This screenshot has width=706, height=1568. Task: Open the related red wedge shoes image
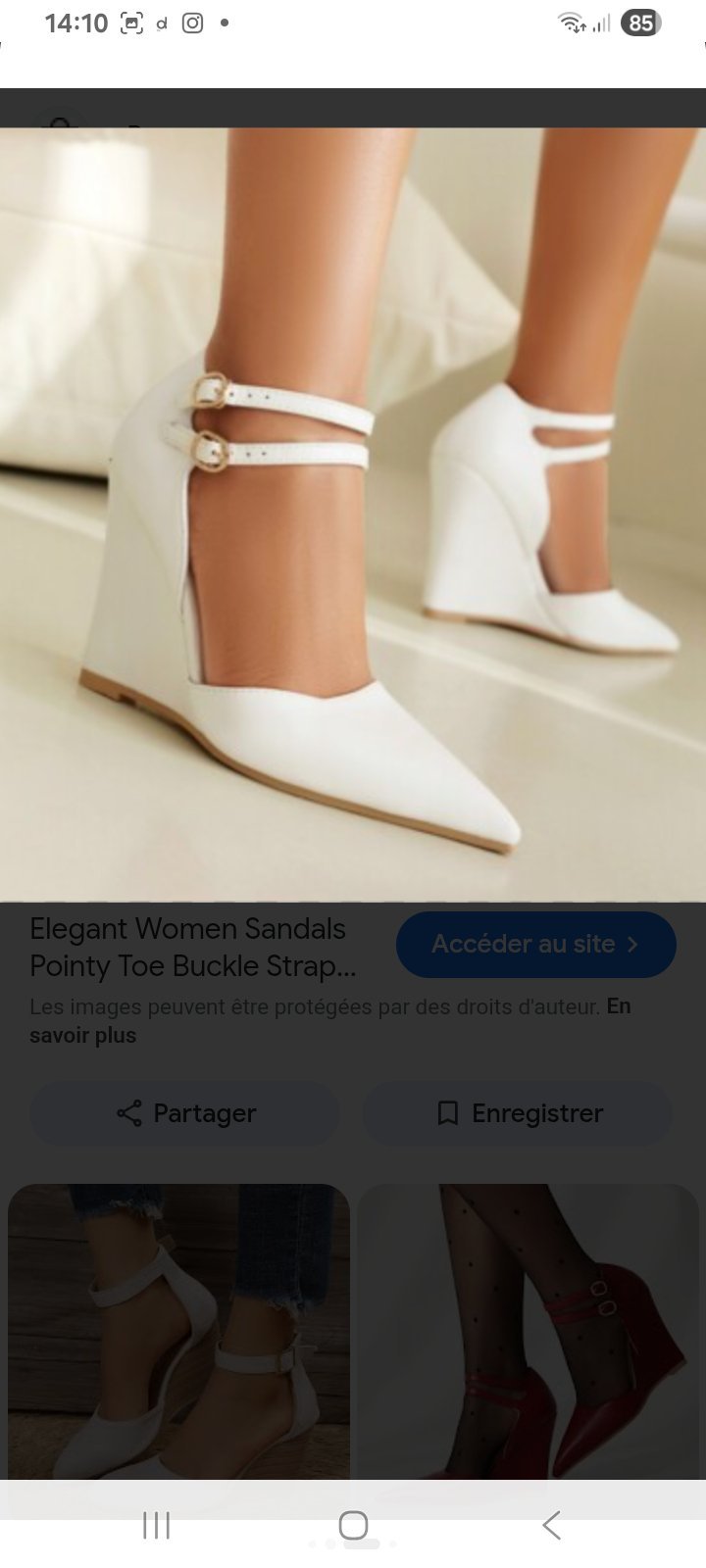pos(528,1333)
